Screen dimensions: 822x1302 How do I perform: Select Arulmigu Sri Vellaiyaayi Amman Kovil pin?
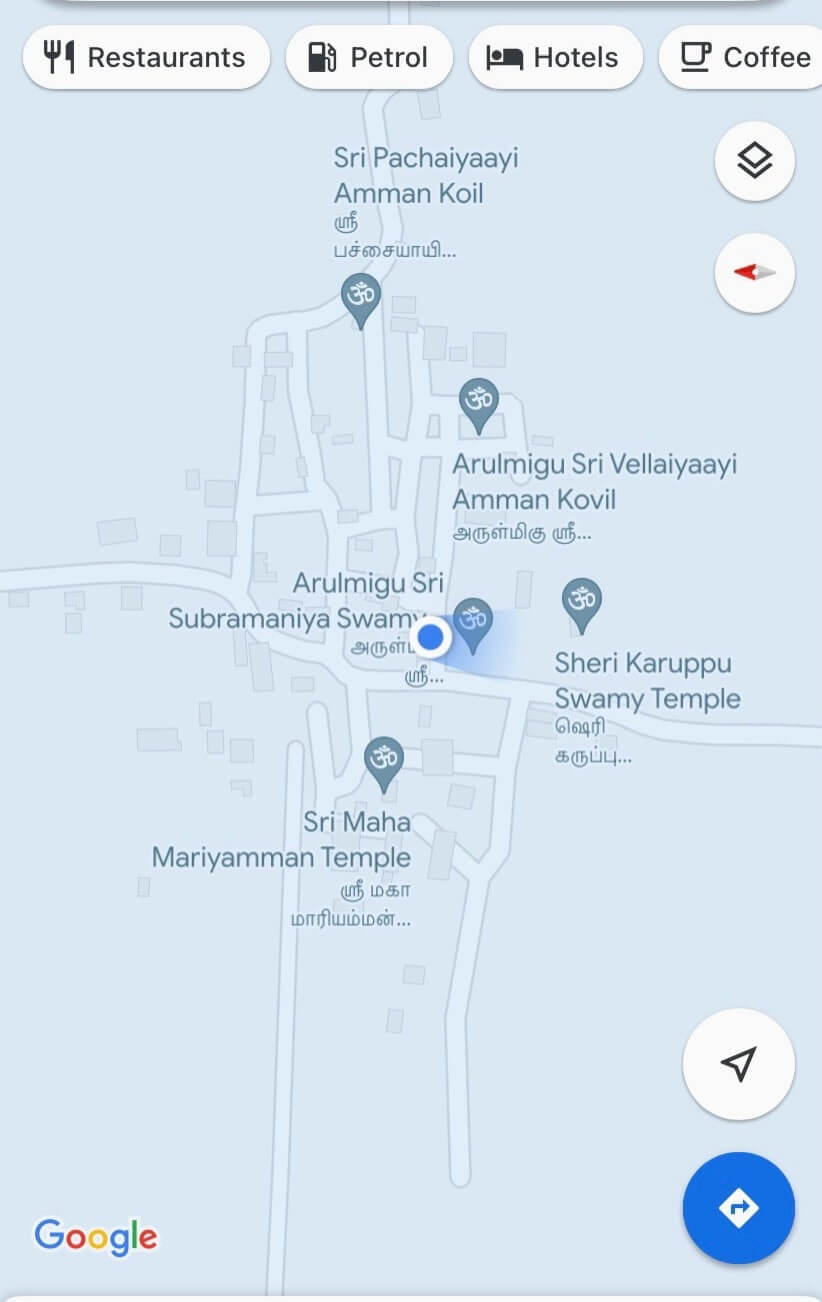(x=479, y=402)
